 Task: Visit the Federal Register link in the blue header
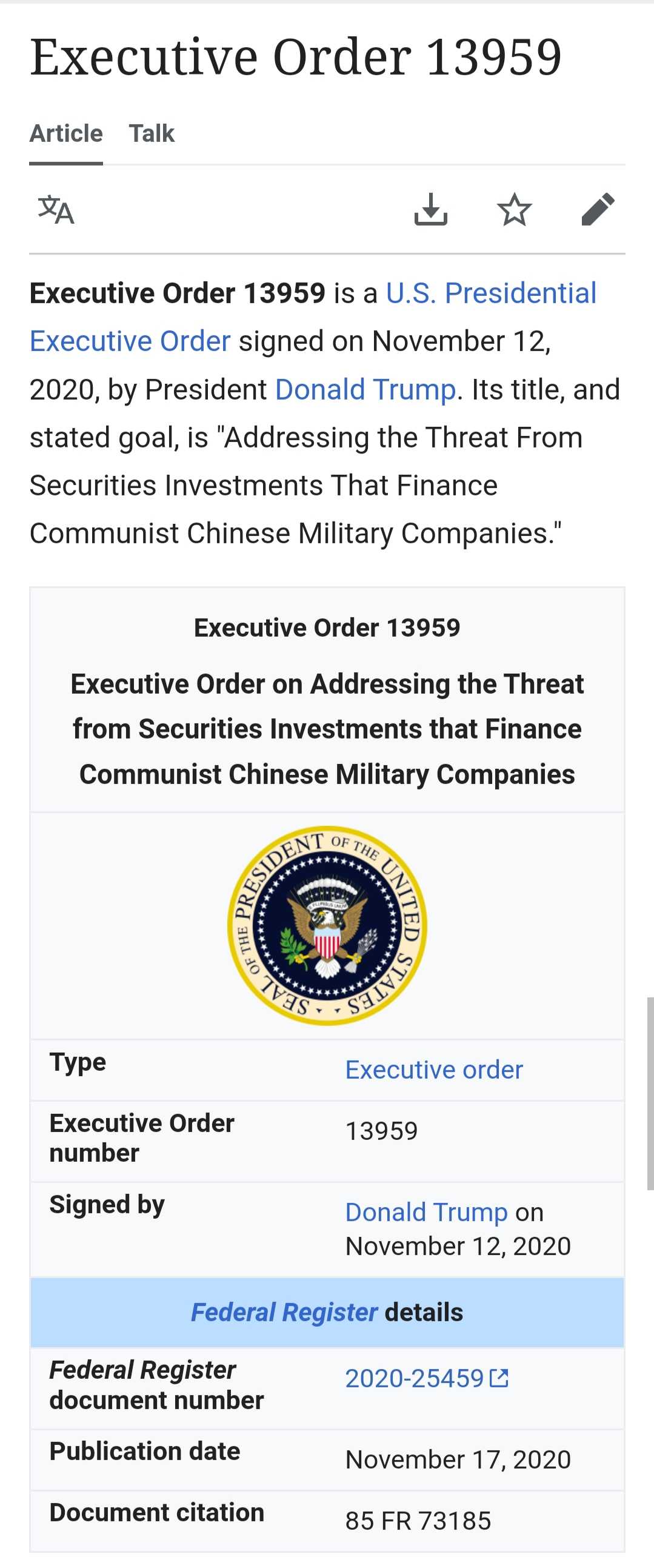coord(284,1312)
